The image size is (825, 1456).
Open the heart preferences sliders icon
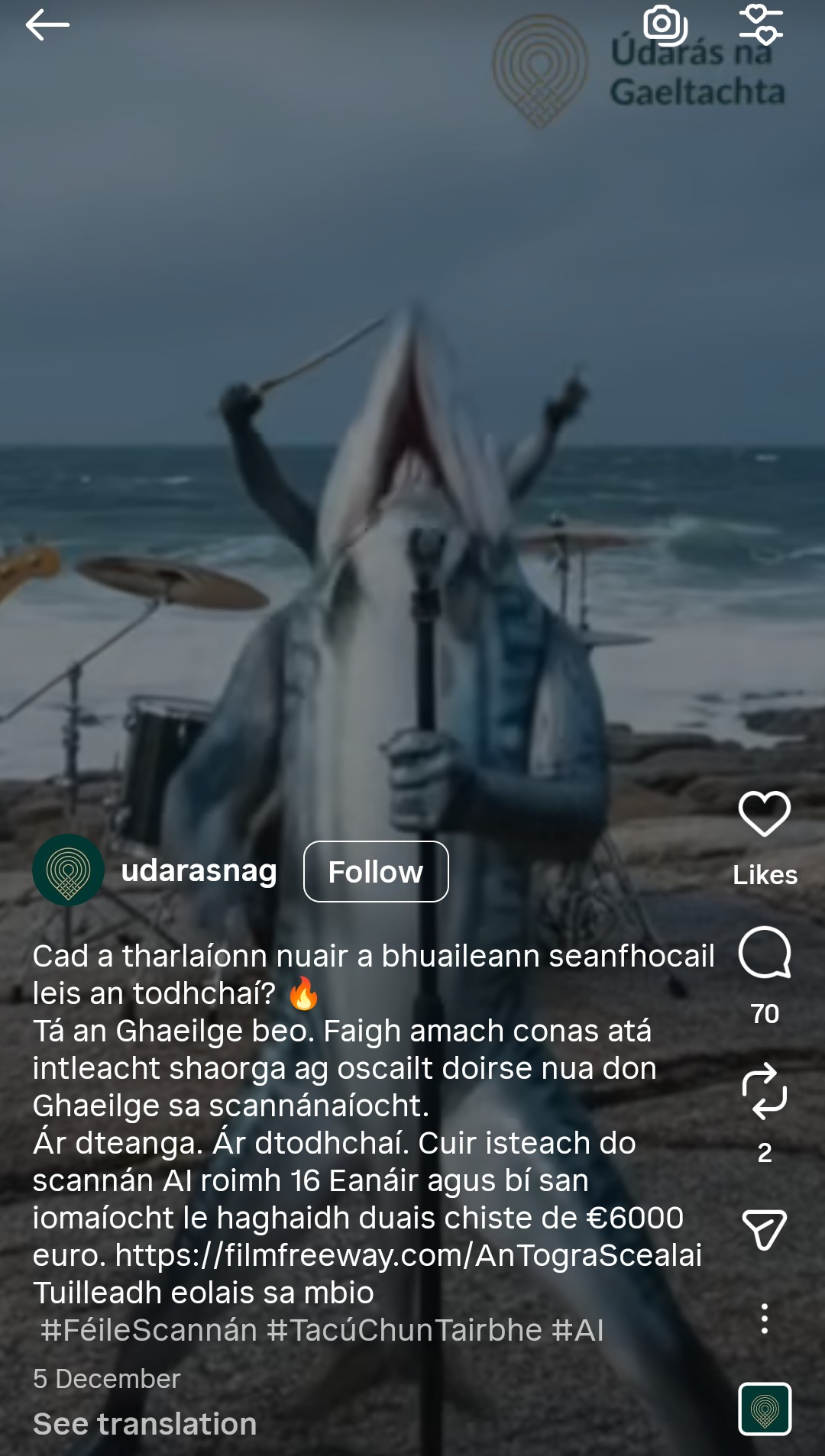point(761,25)
